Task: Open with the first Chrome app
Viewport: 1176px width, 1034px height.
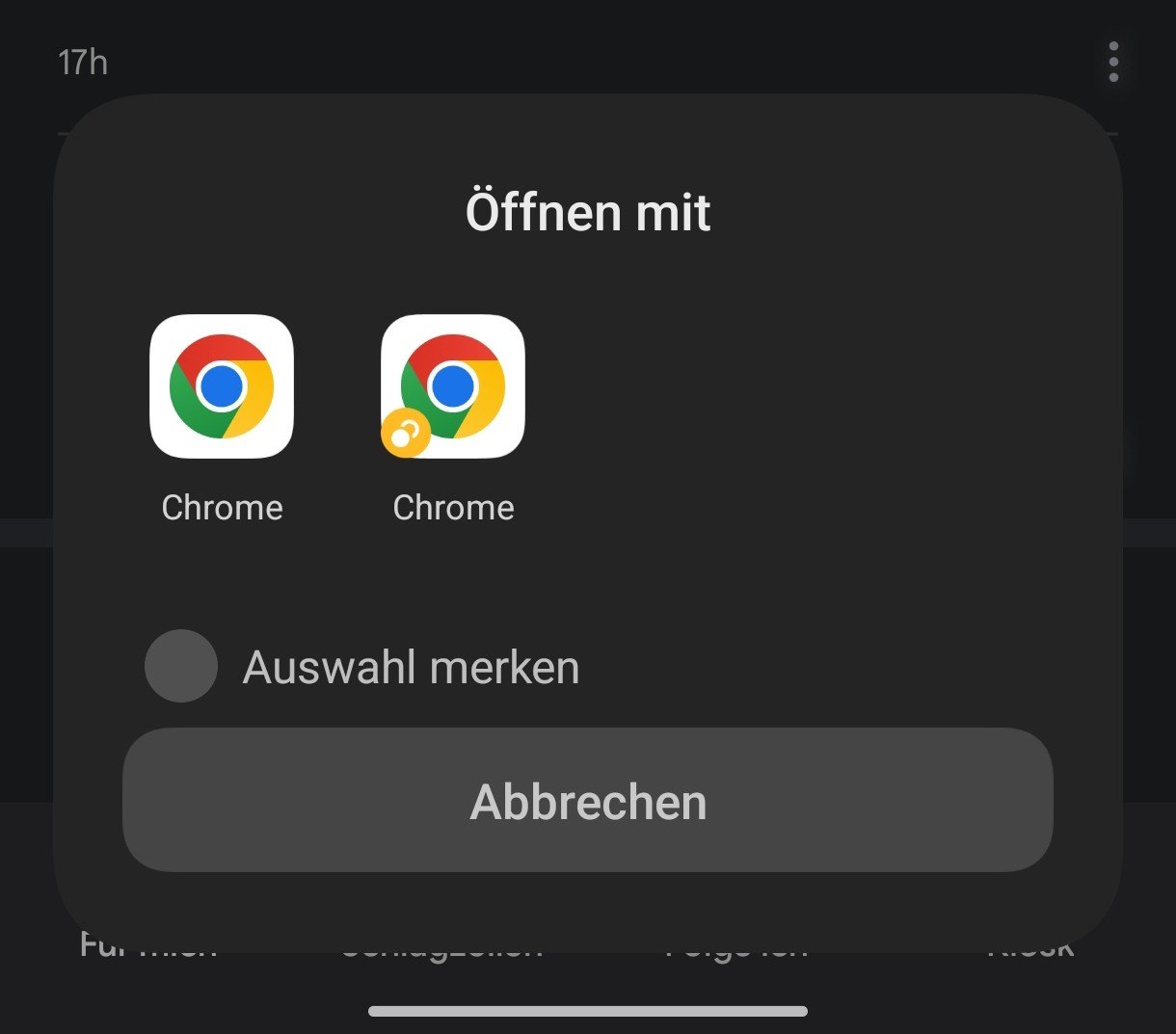Action: point(222,386)
